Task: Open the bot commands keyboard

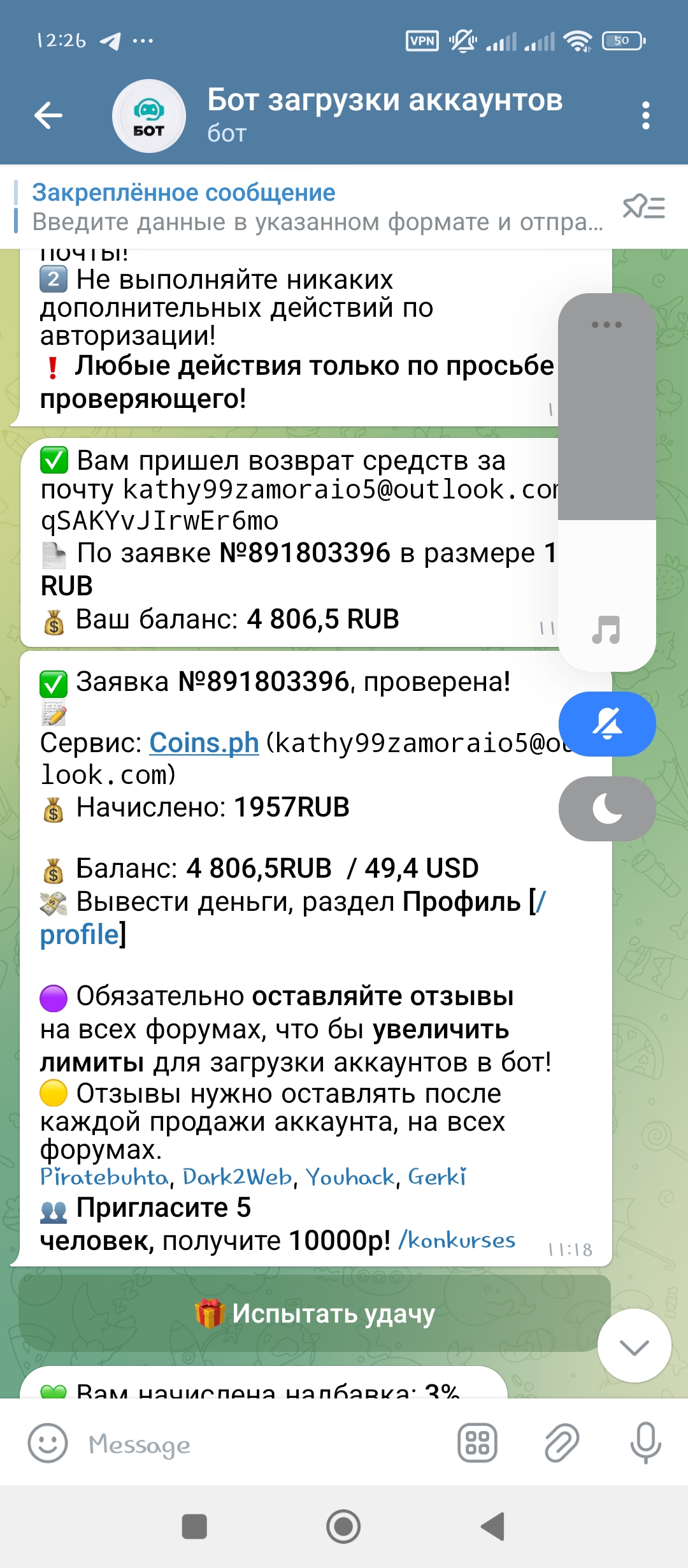Action: pyautogui.click(x=477, y=1442)
